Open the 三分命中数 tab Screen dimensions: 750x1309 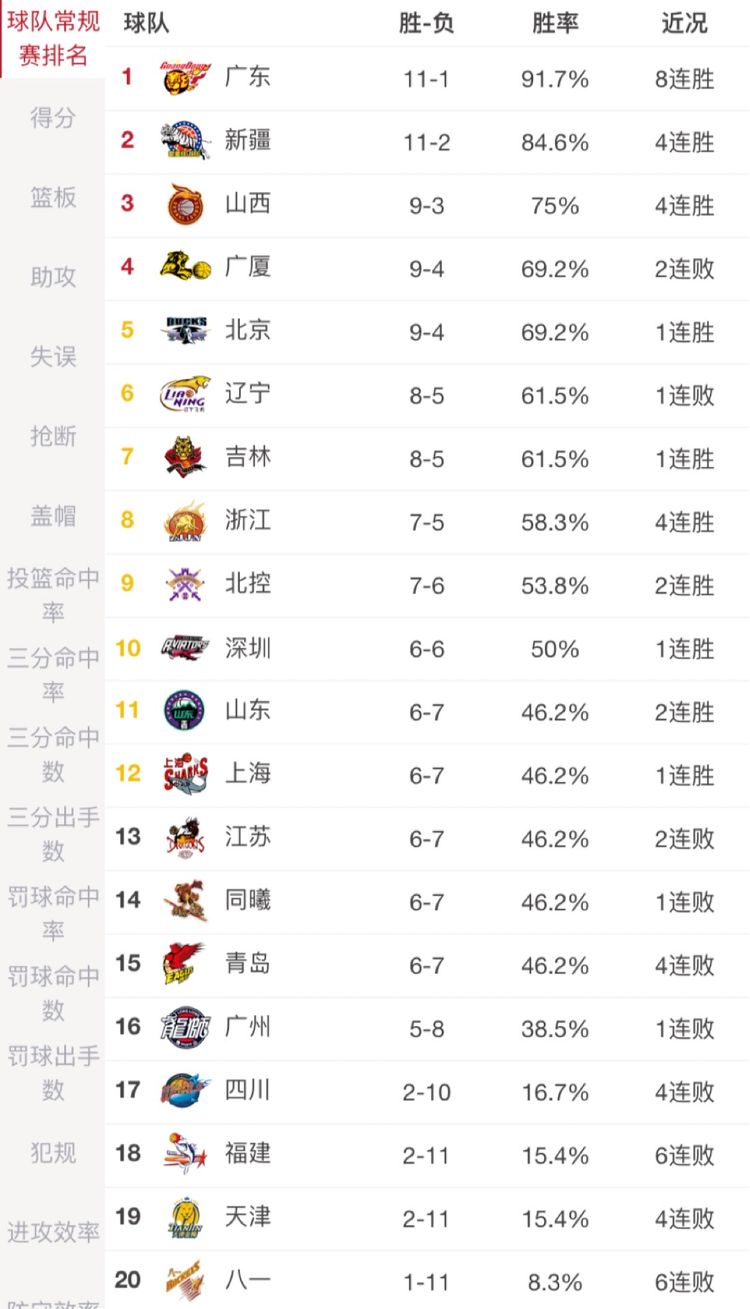pyautogui.click(x=53, y=755)
